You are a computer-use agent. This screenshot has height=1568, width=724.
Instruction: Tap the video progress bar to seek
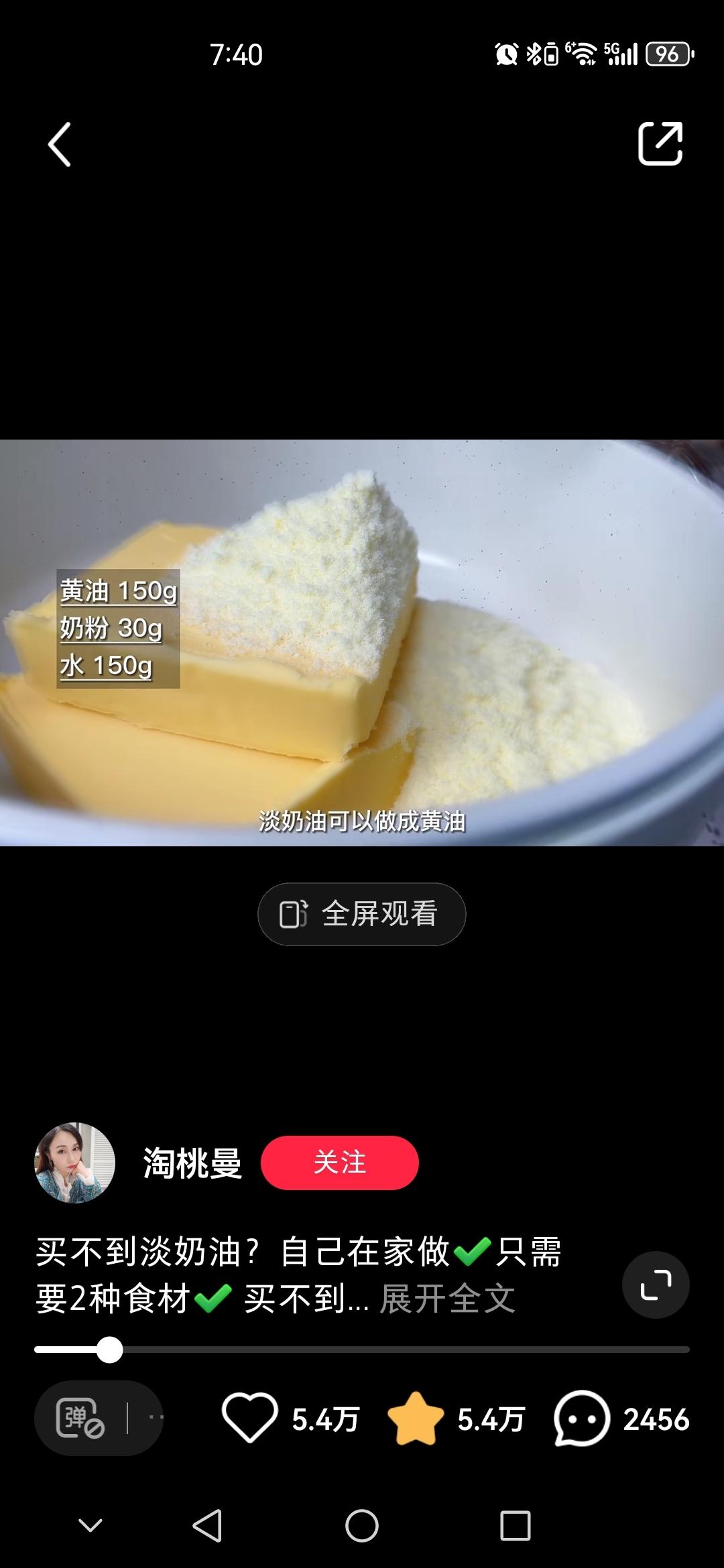tap(362, 1350)
